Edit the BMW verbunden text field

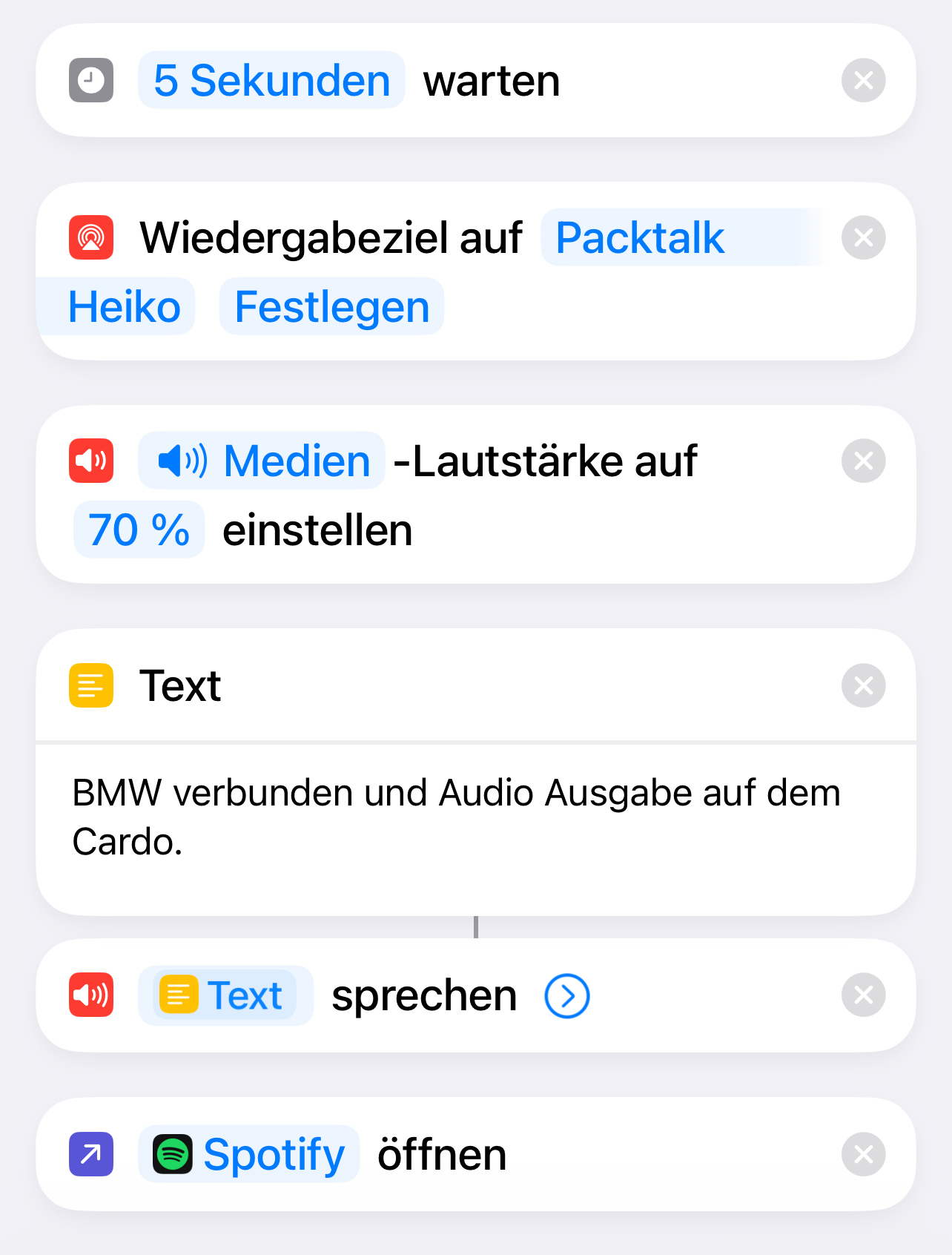coord(456,817)
